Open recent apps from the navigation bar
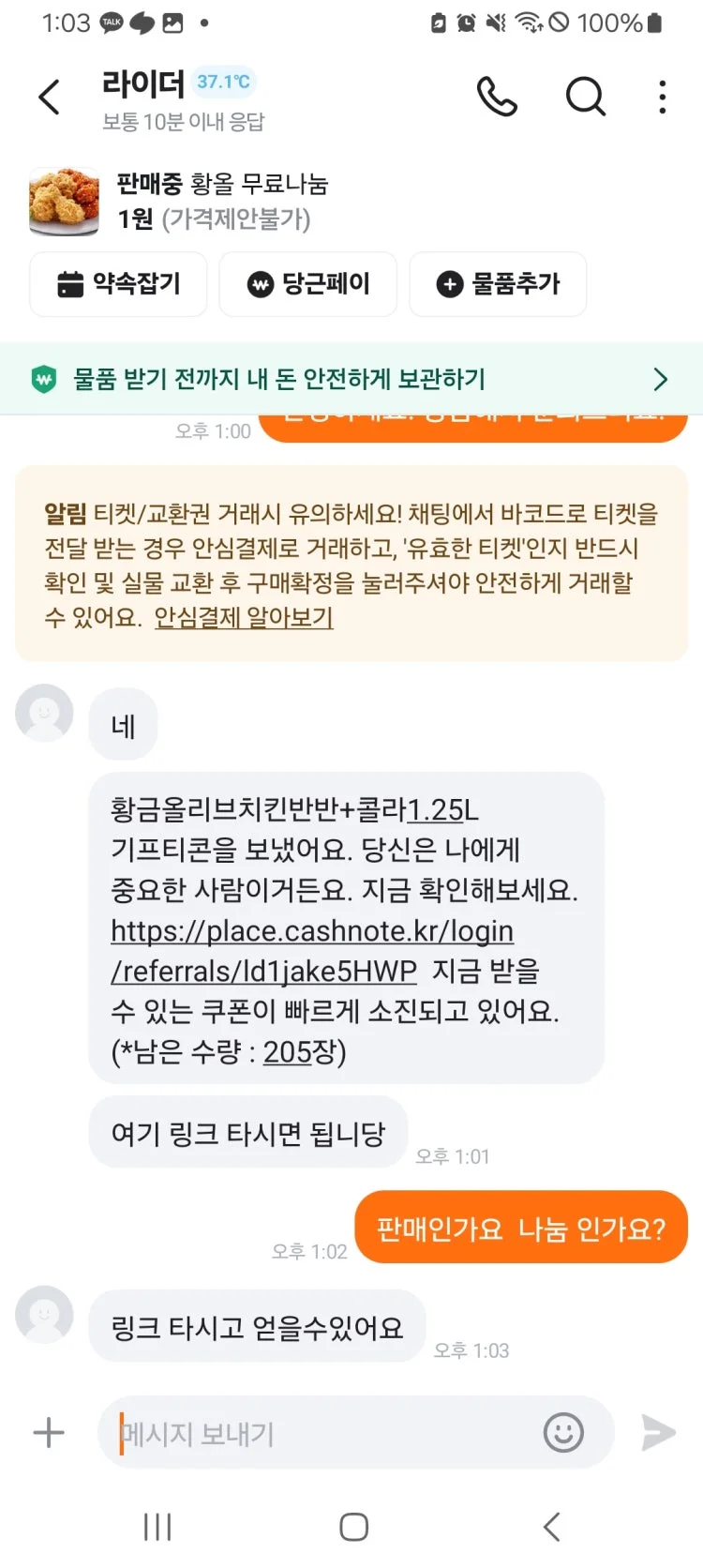This screenshot has width=703, height=1568. [157, 1527]
